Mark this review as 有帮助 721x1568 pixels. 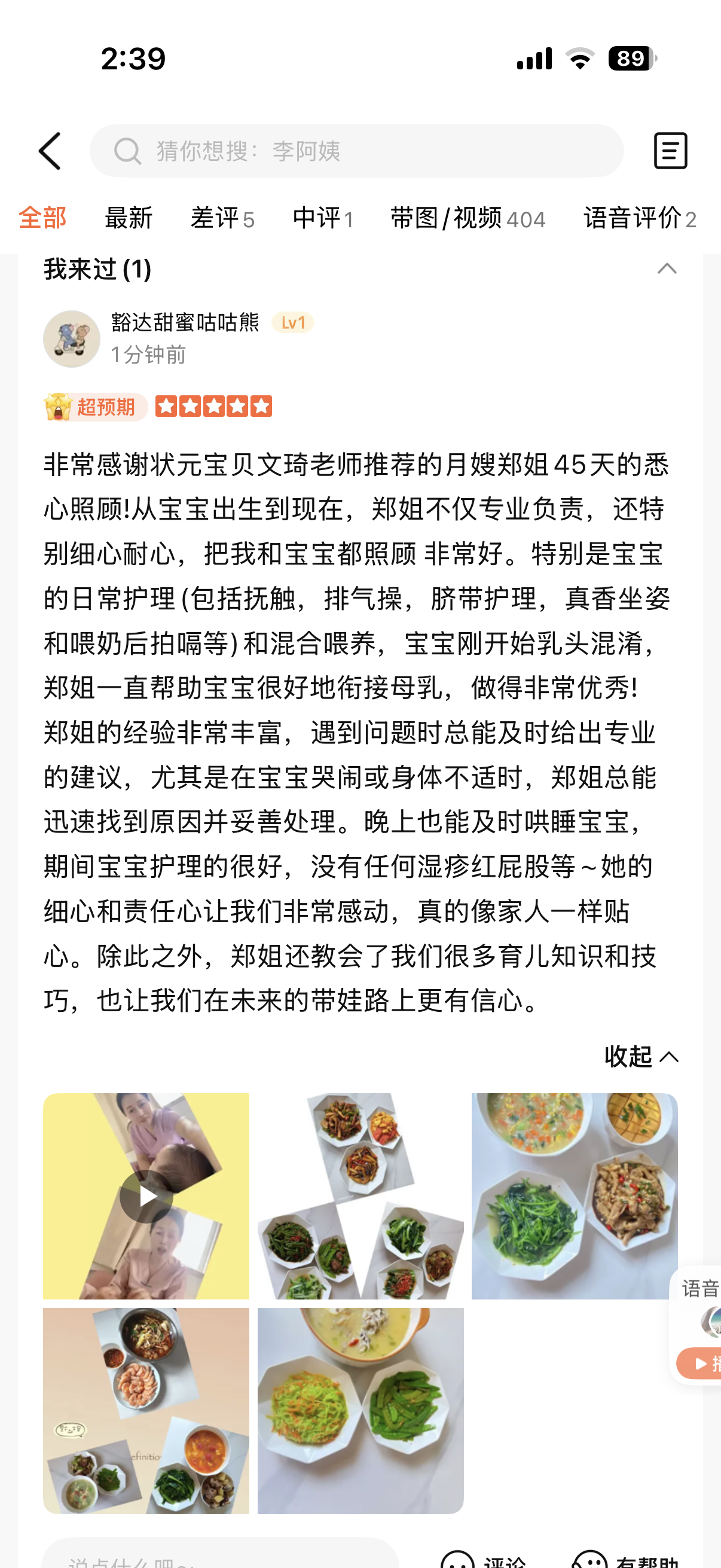pyautogui.click(x=625, y=1560)
